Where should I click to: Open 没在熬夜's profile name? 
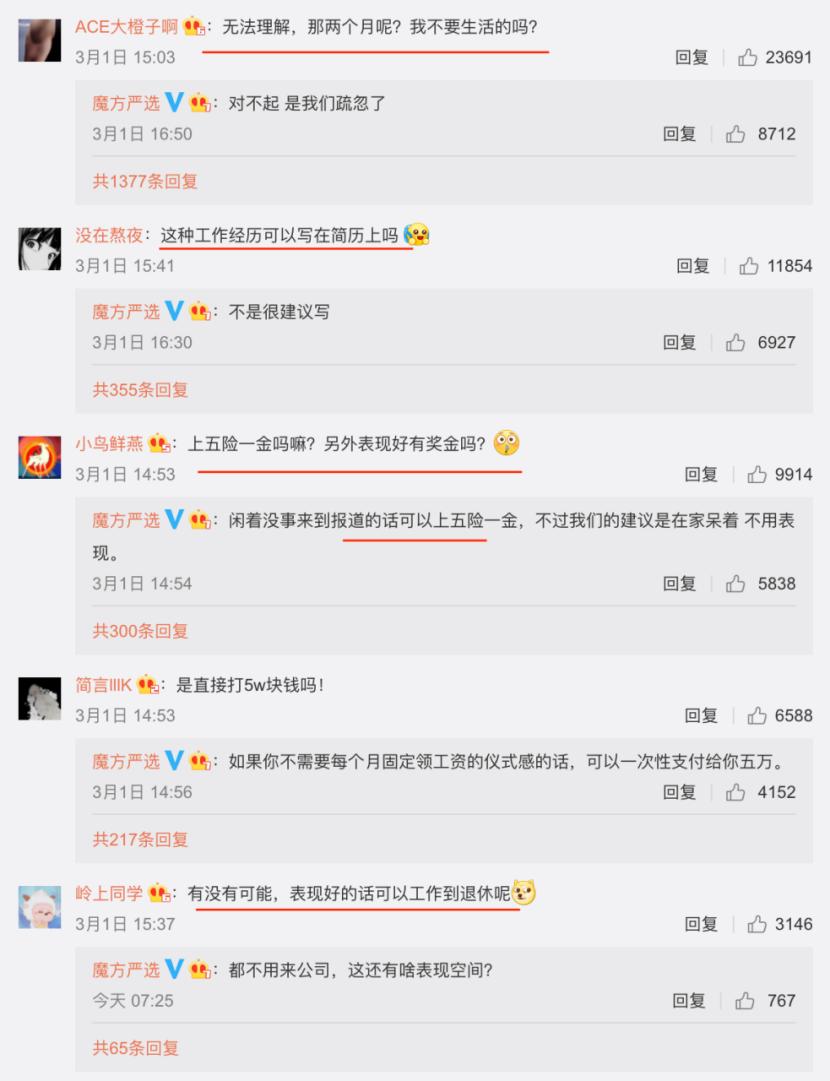[109, 235]
